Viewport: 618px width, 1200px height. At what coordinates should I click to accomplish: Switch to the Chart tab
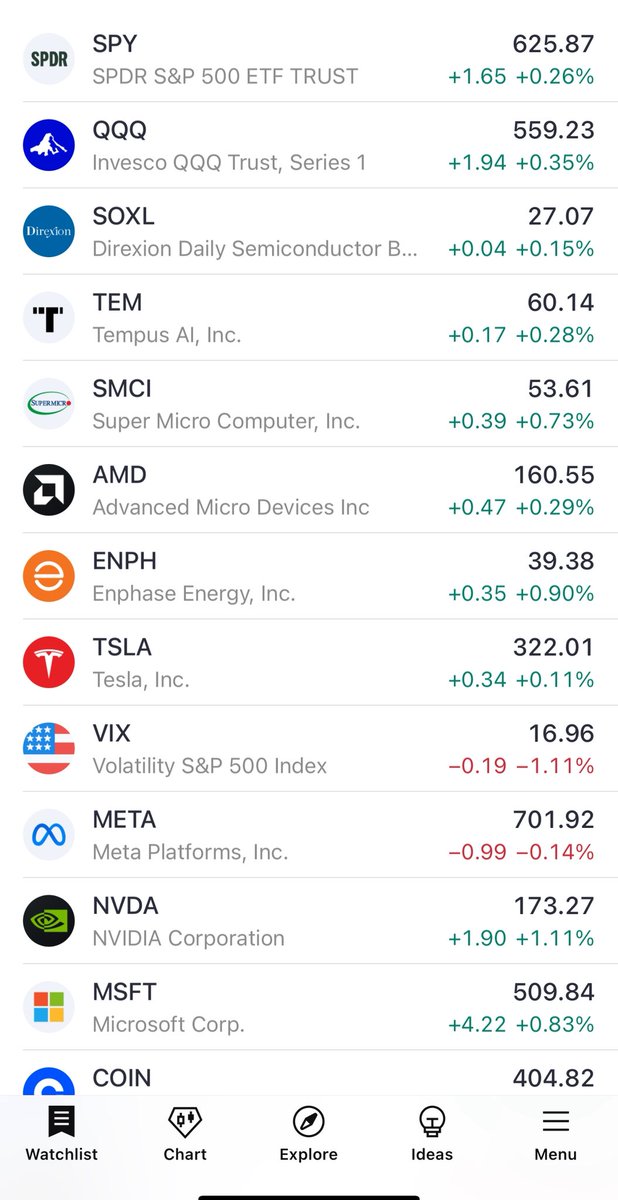[x=185, y=1134]
